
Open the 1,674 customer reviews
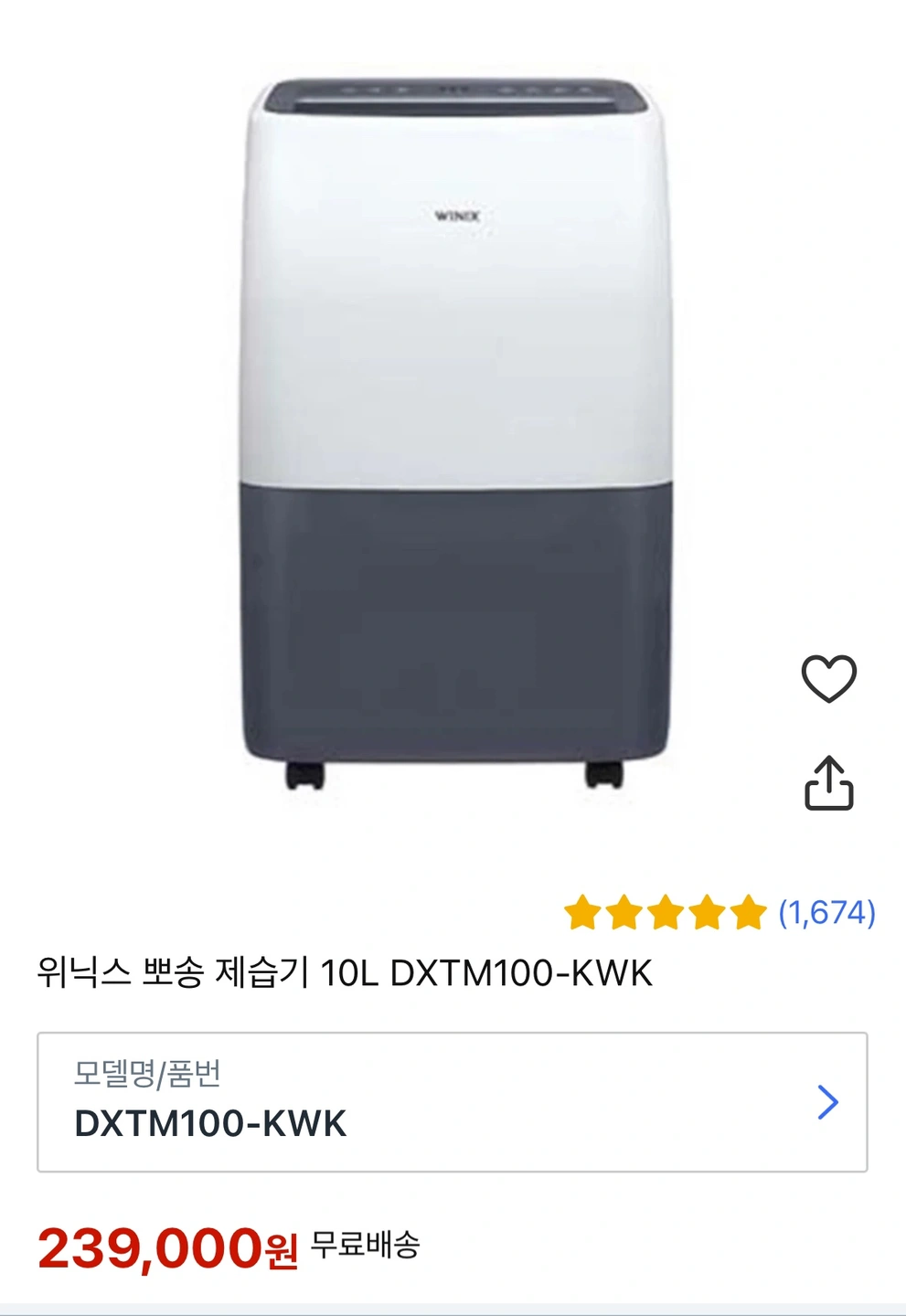[x=826, y=912]
